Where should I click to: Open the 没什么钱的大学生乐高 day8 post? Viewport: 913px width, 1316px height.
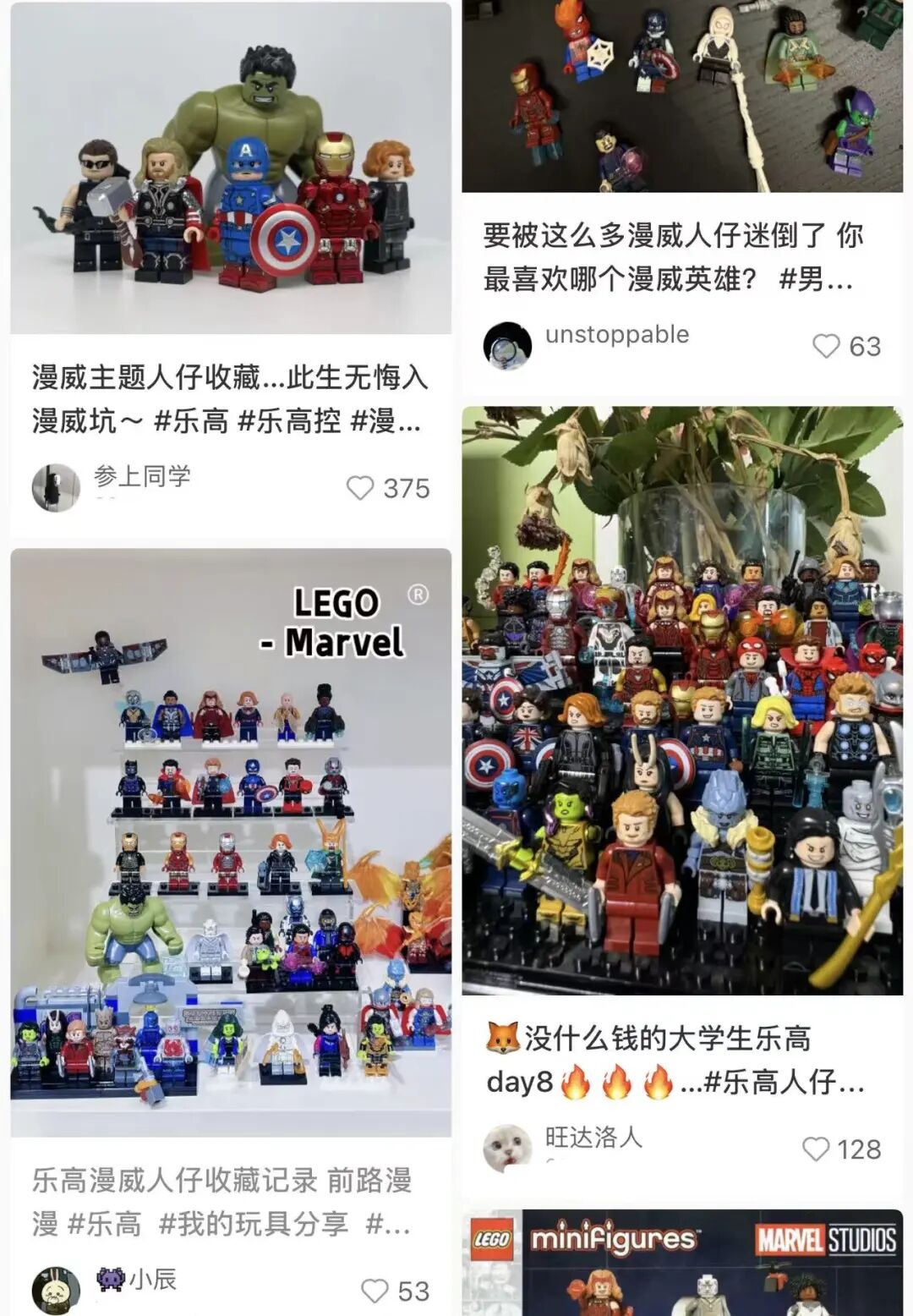[x=681, y=700]
